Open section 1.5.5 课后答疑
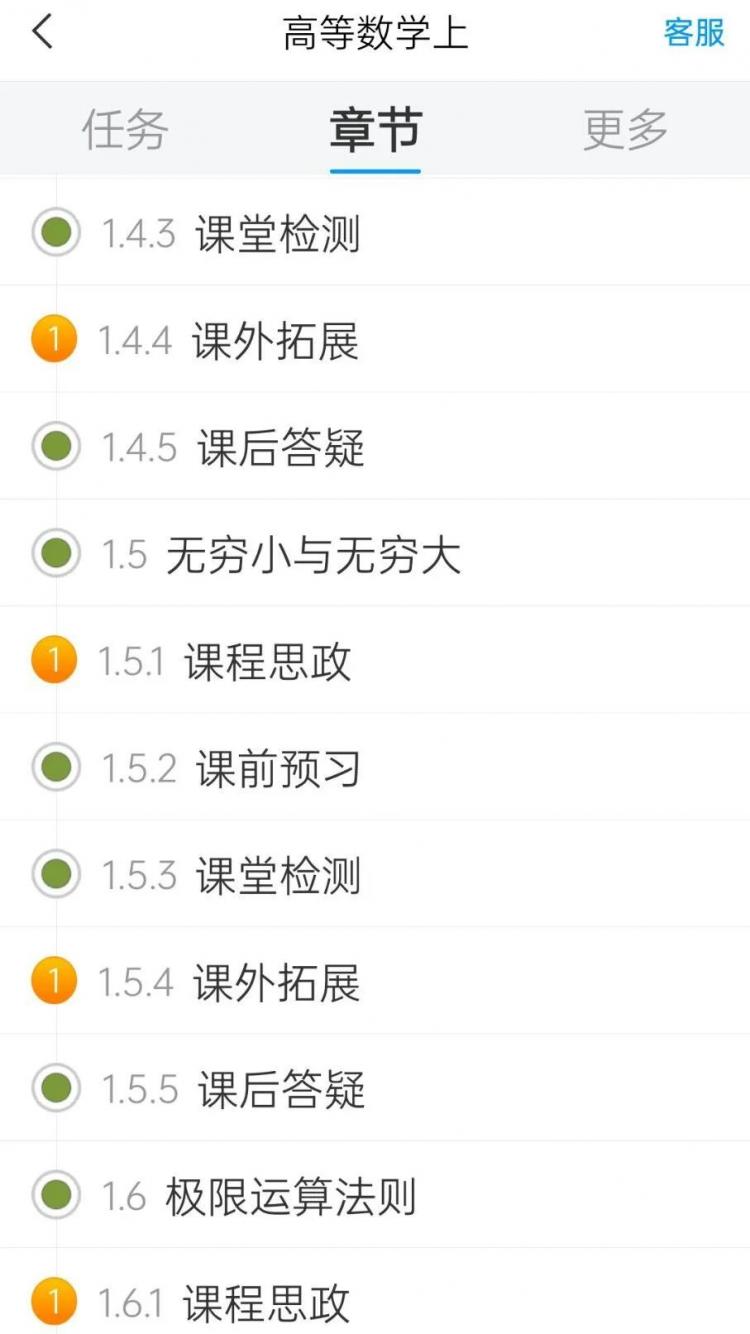Viewport: 750px width, 1334px height. (375, 1089)
